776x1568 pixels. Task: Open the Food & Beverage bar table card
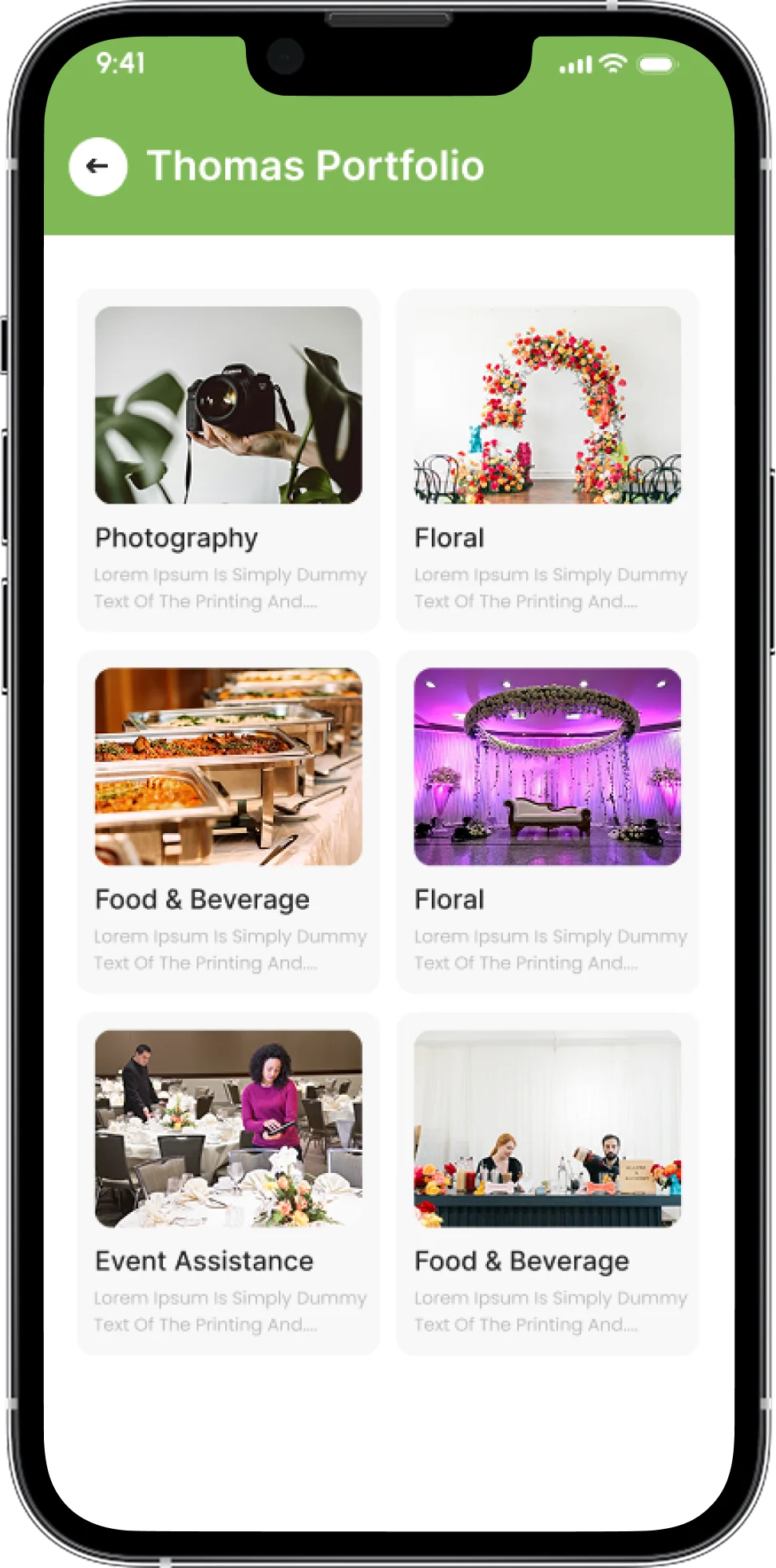[x=548, y=1183]
